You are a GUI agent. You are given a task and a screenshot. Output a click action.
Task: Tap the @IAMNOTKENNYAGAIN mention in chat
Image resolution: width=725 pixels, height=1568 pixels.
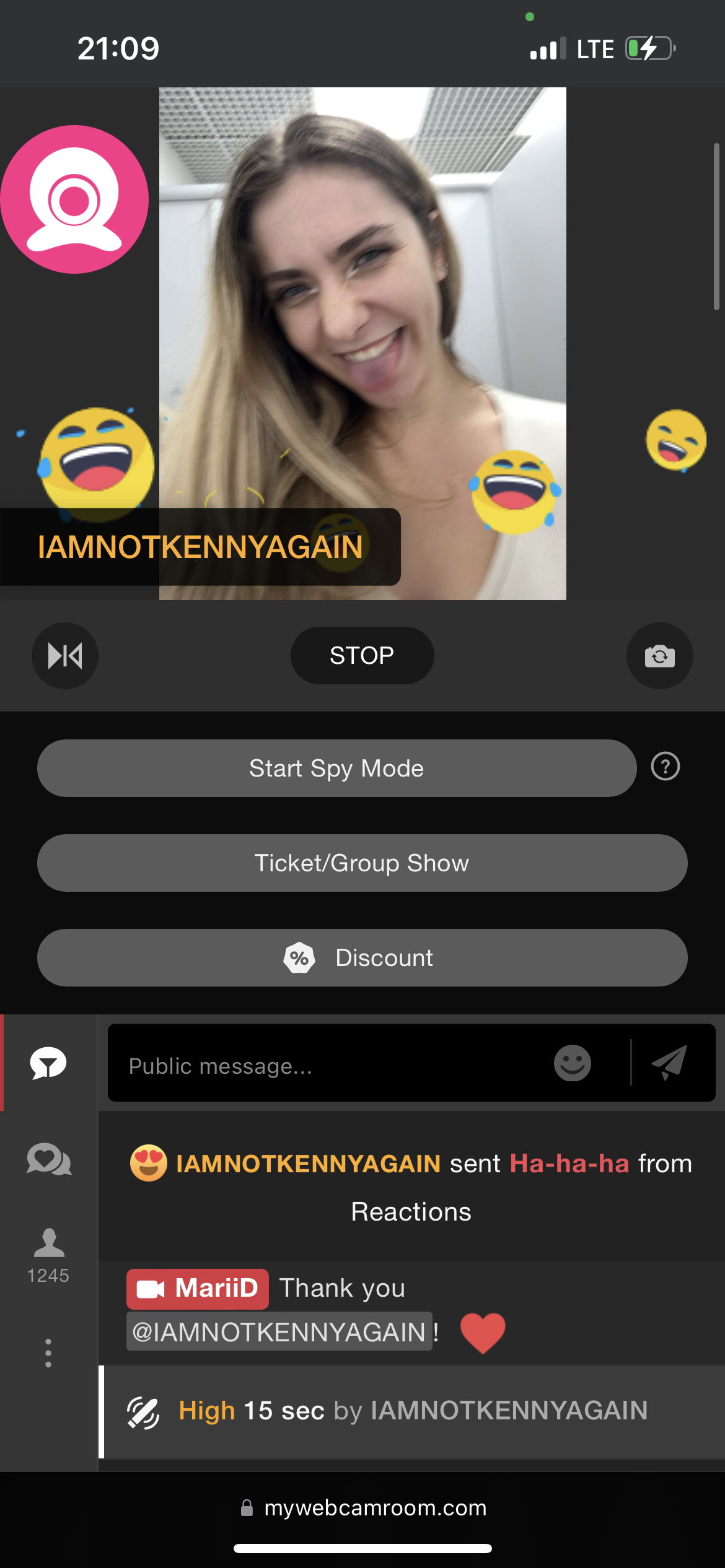tap(279, 1331)
